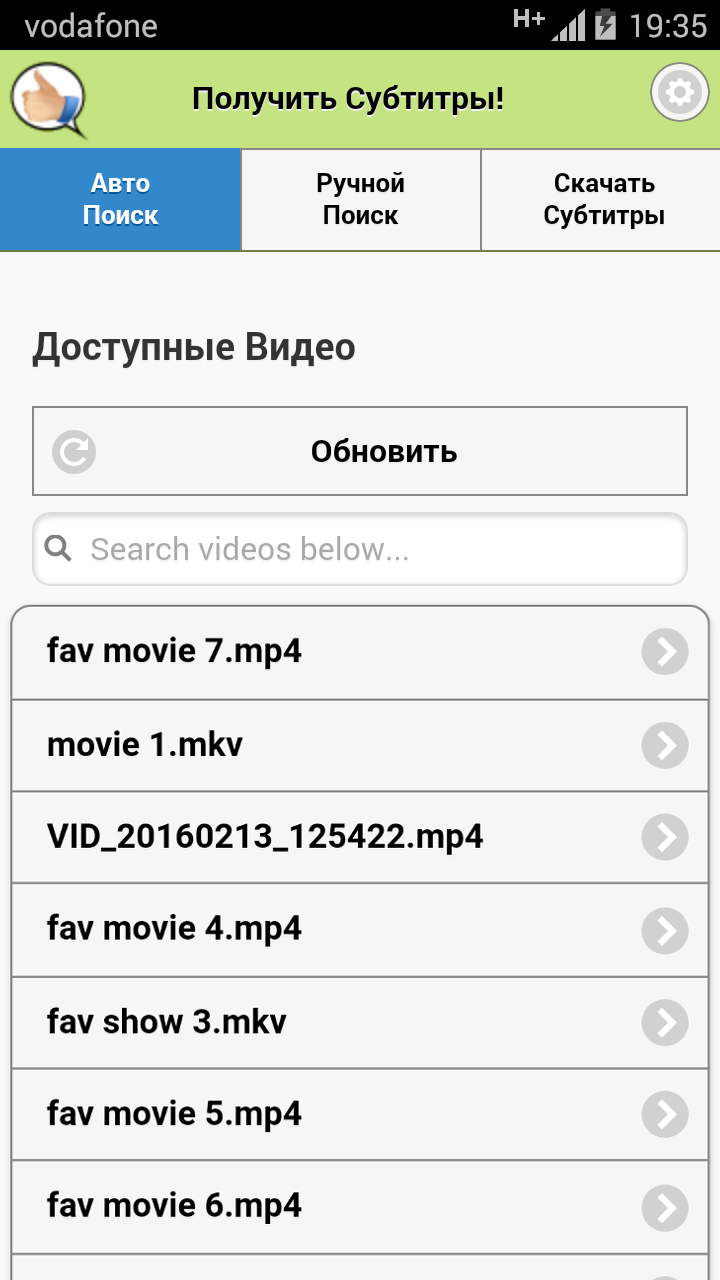The image size is (720, 1280).
Task: Open fav movie 7.mp4
Action: point(360,652)
